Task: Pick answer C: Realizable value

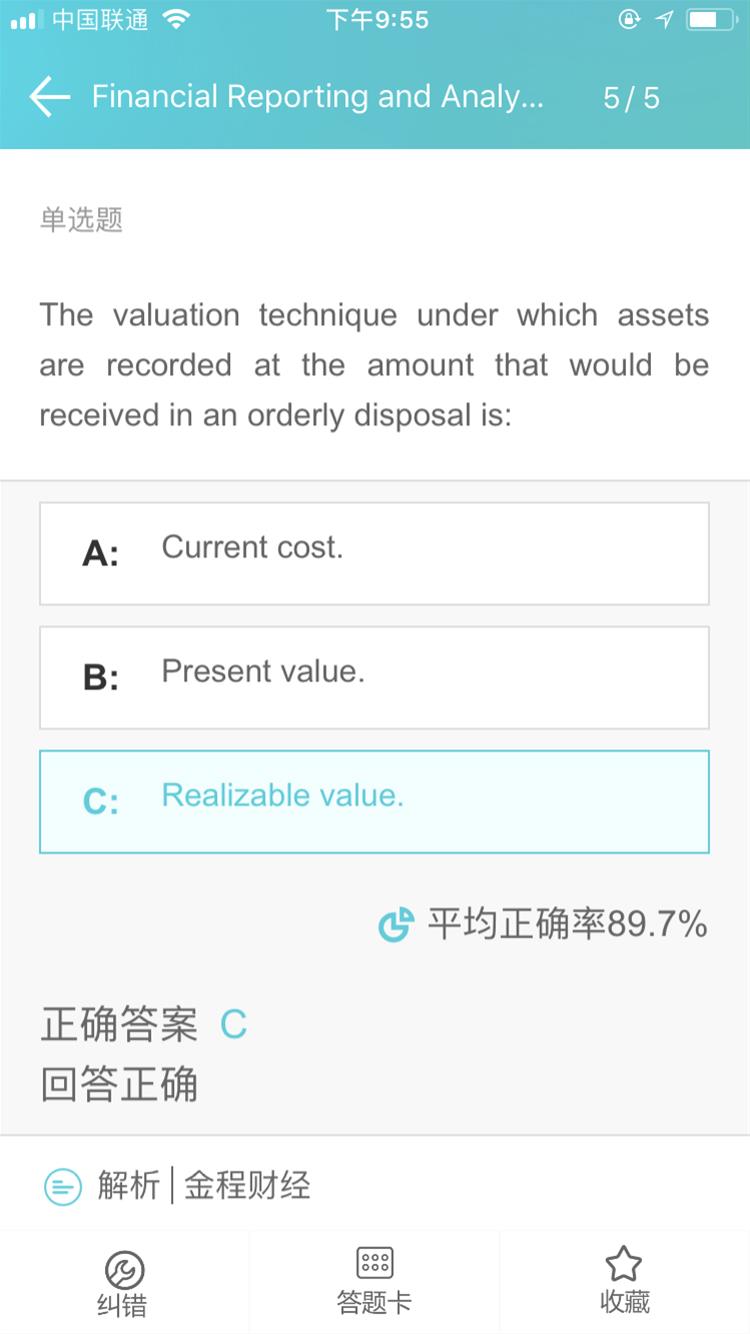Action: (374, 801)
